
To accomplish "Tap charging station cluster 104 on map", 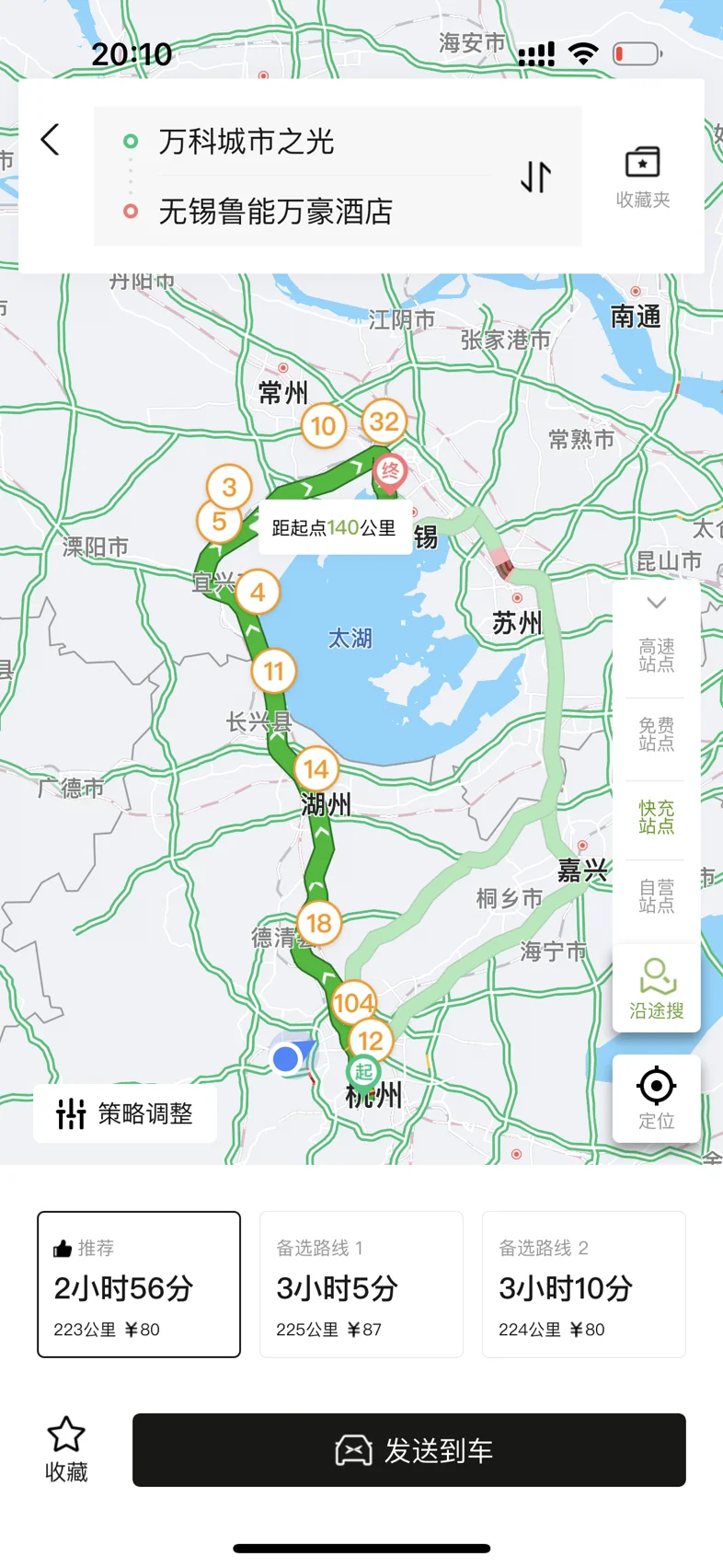I will point(353,1002).
